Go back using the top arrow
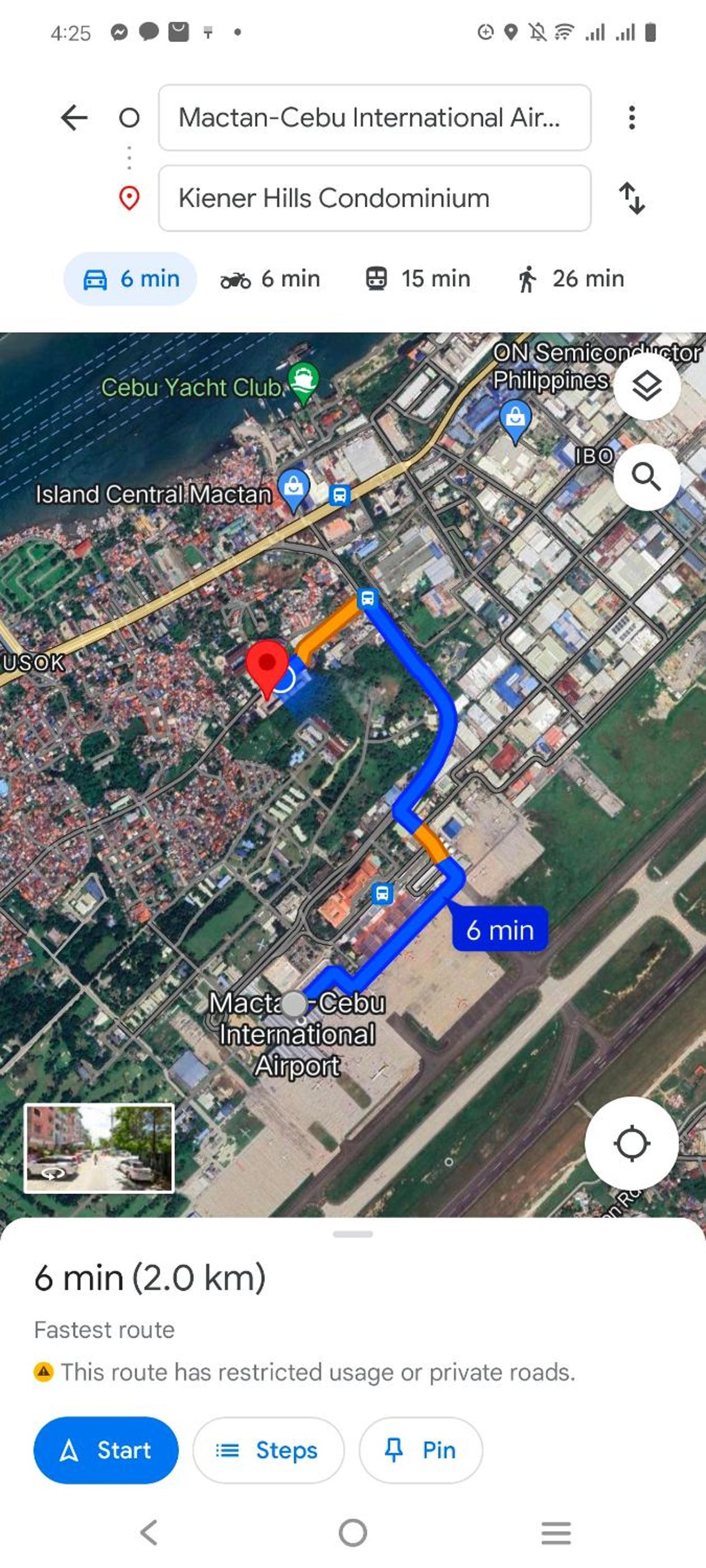This screenshot has height=1568, width=706. pyautogui.click(x=75, y=118)
